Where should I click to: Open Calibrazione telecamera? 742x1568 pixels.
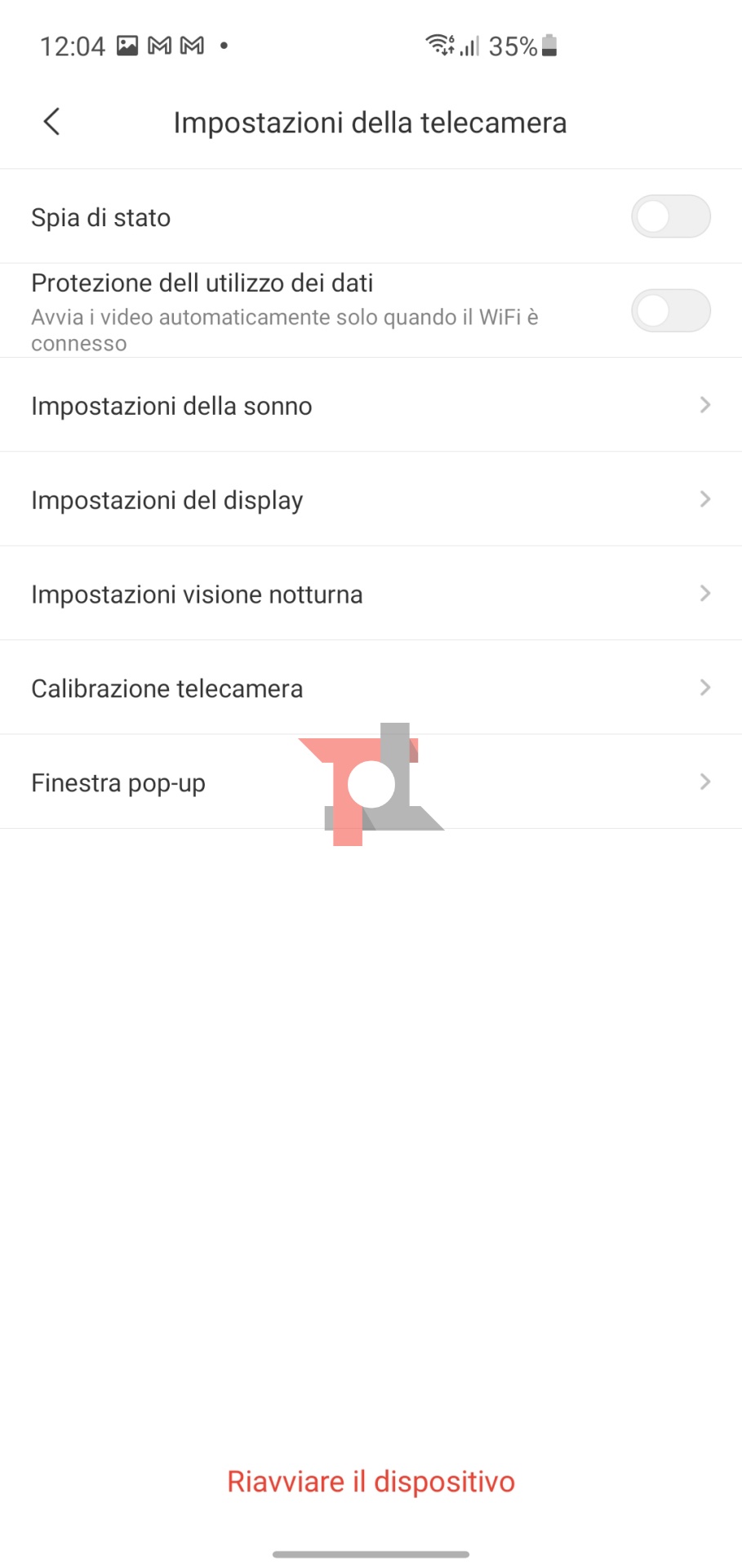pos(371,688)
